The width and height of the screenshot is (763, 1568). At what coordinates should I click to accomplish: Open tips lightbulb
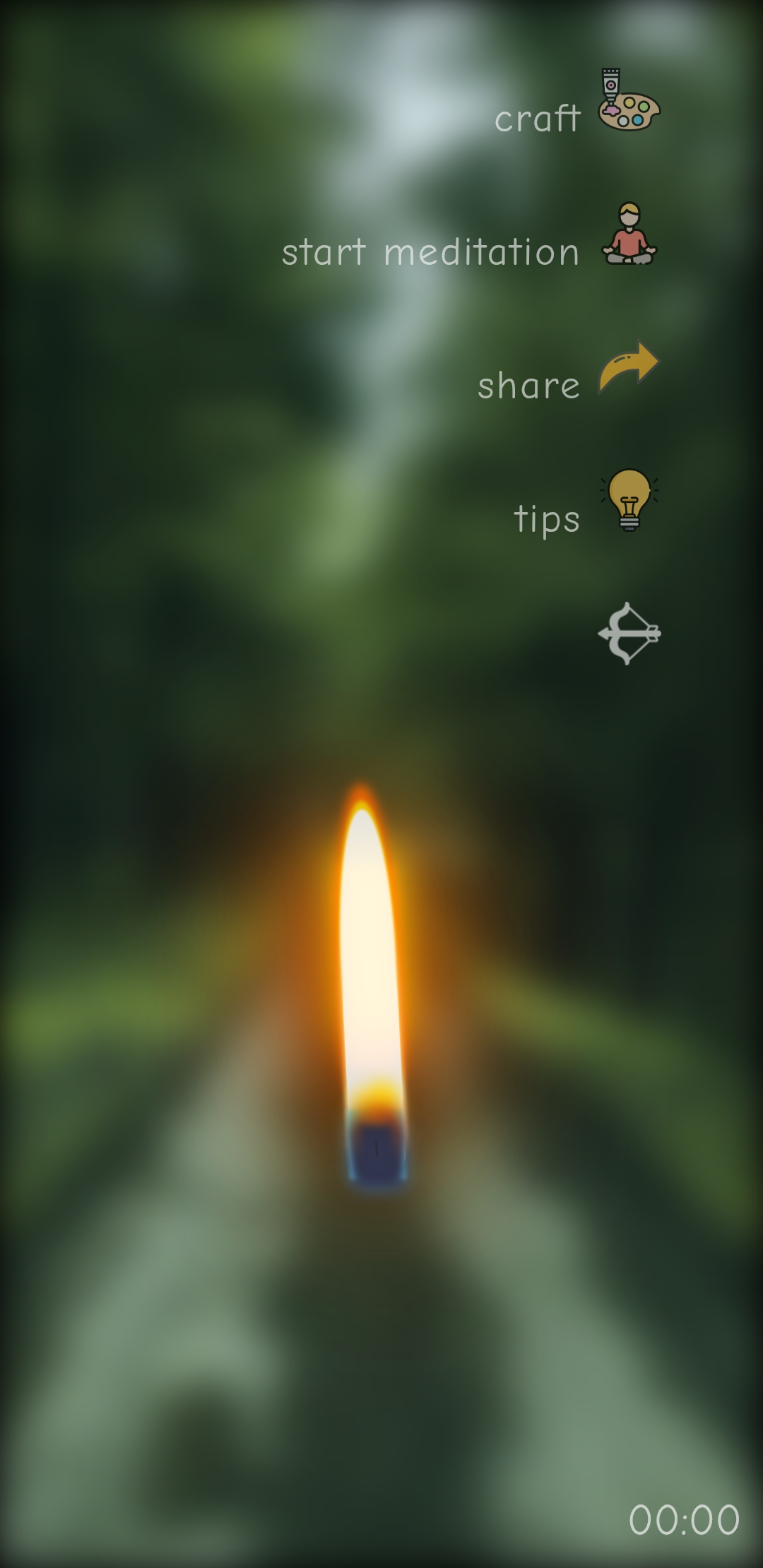pos(628,499)
